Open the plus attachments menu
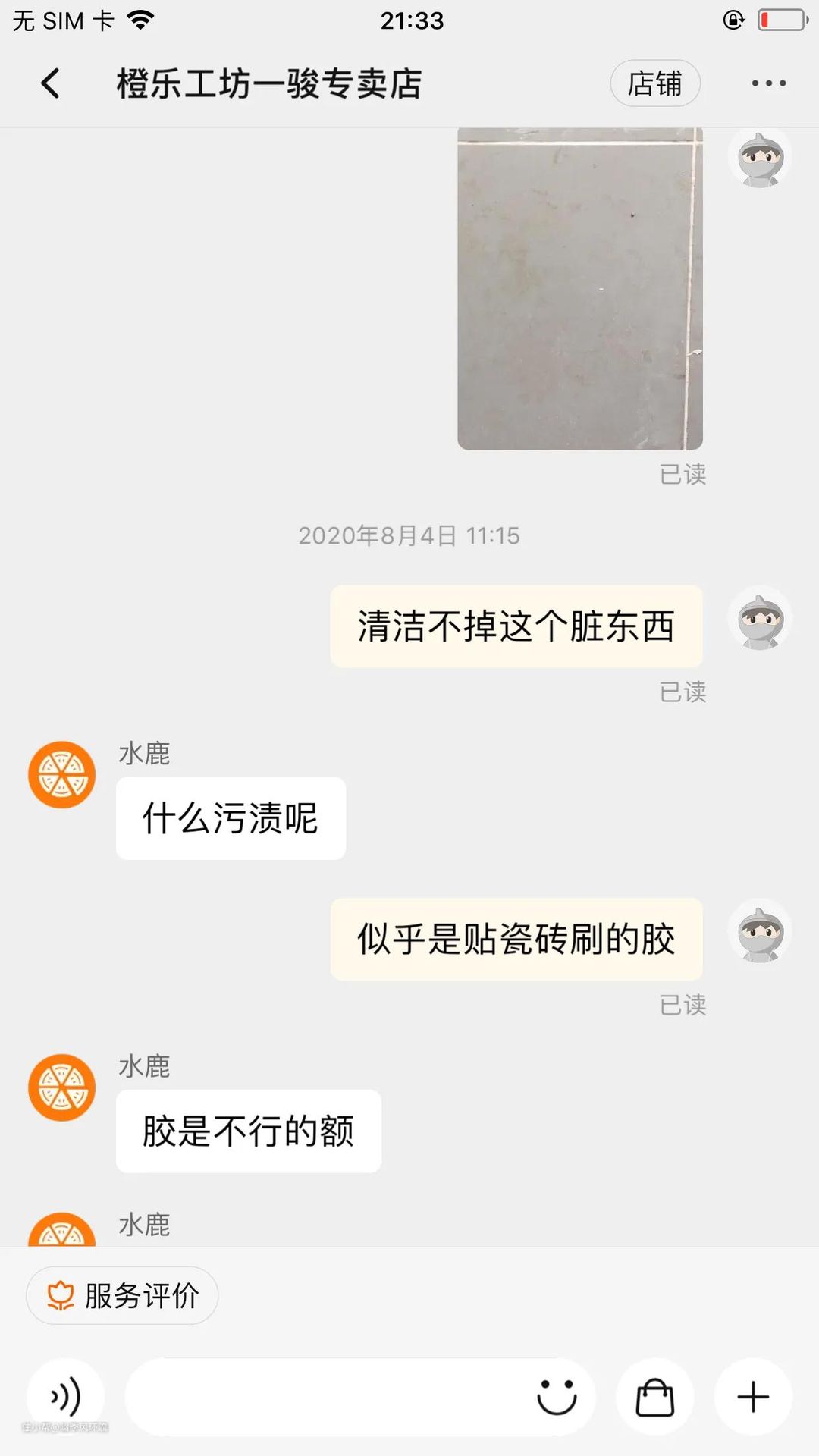 (753, 1397)
